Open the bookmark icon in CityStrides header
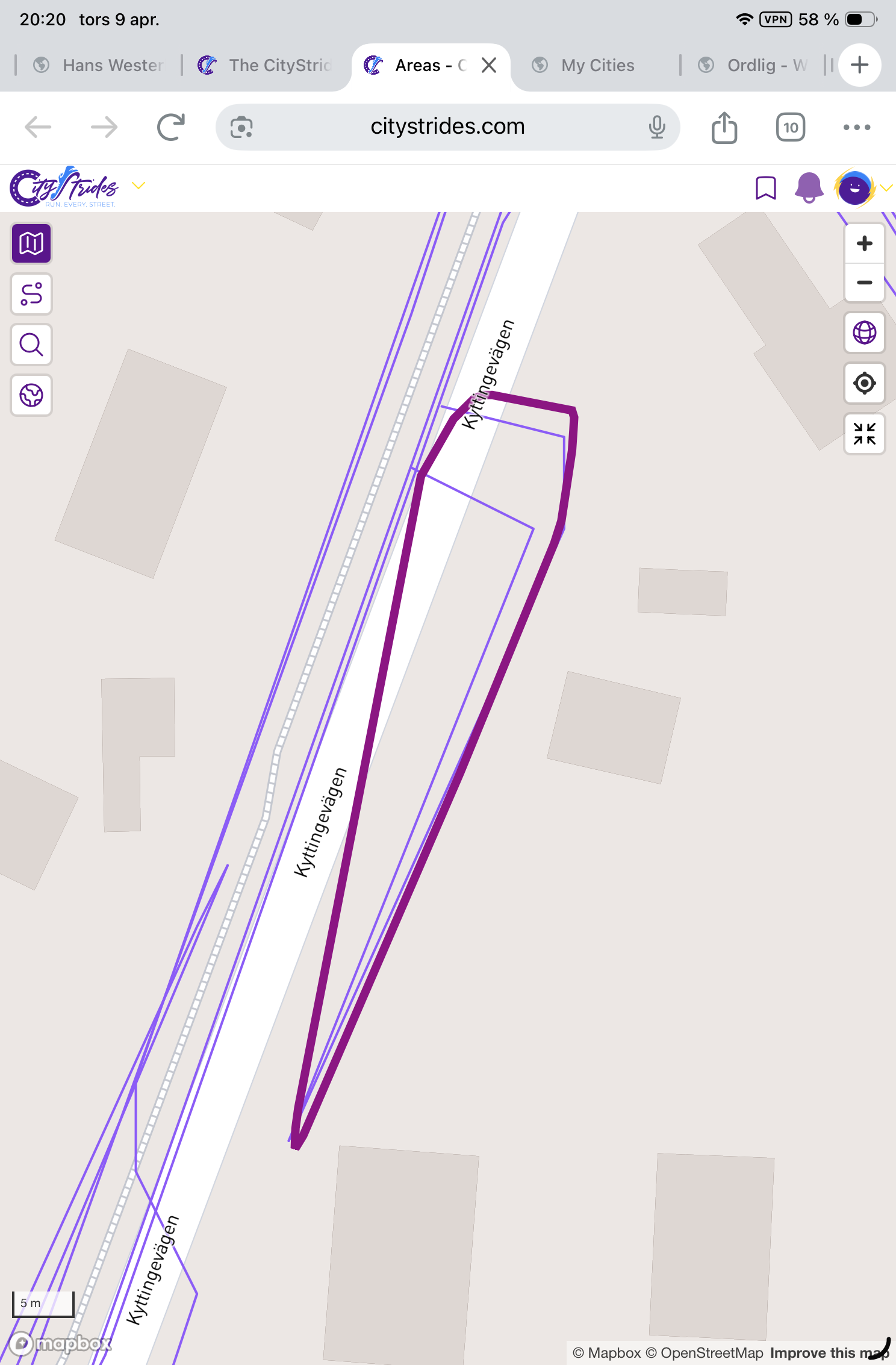Screen dimensions: 896x1365 (765, 187)
